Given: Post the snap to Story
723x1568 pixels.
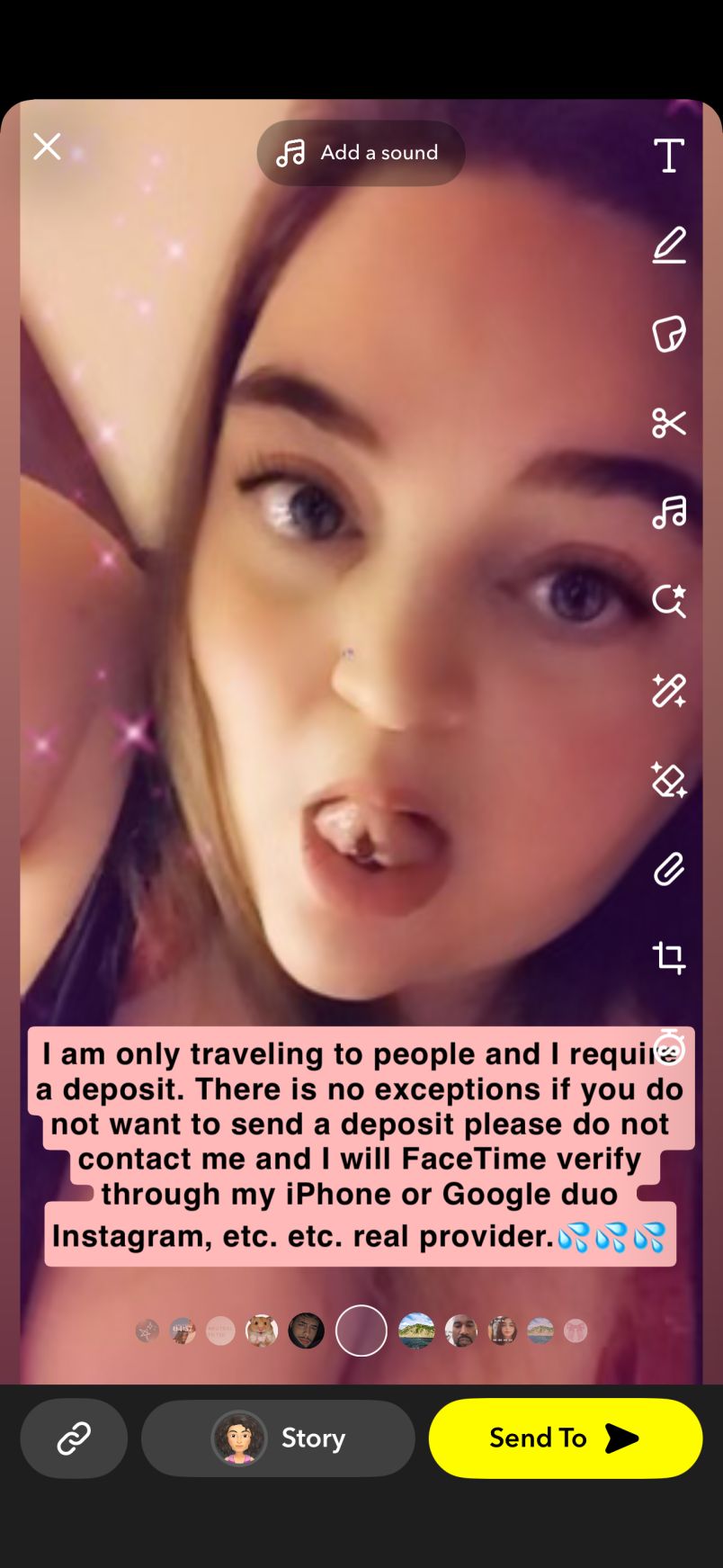Looking at the screenshot, I should click(278, 1438).
